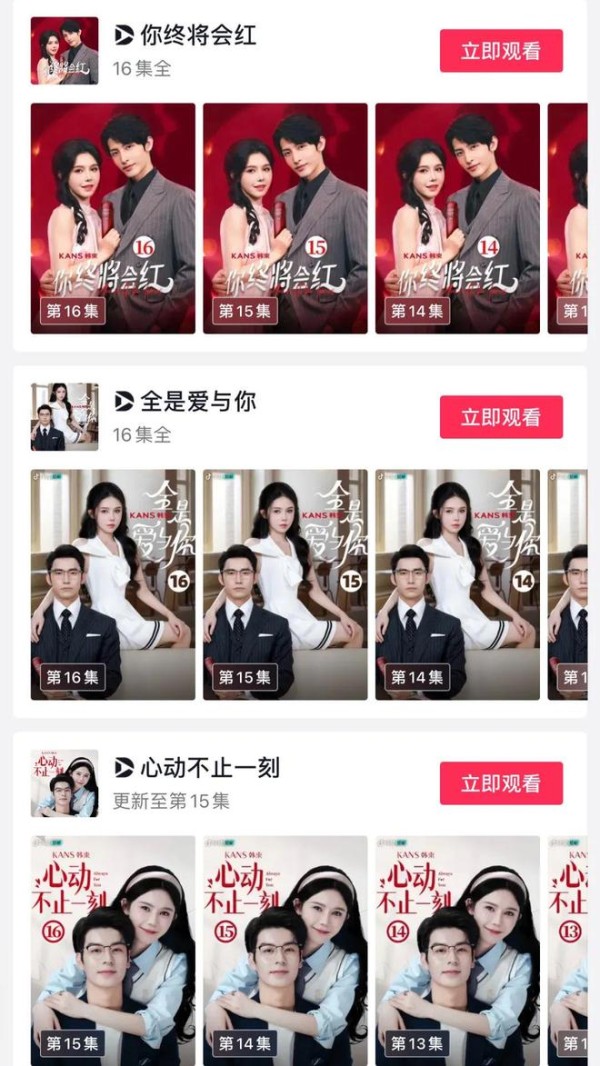Open 第14集 of 心动不止一刻

click(285, 950)
